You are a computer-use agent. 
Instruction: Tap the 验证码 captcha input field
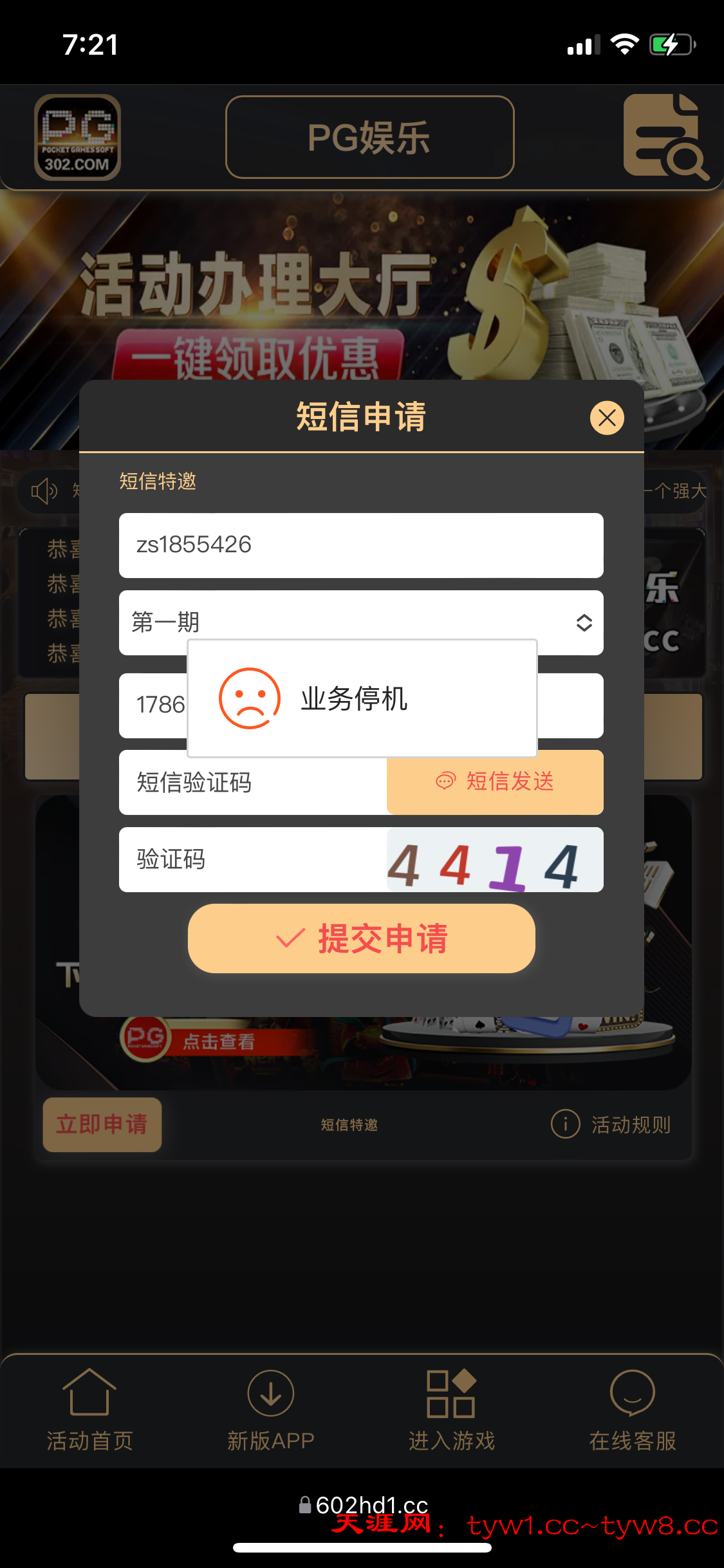[252, 859]
